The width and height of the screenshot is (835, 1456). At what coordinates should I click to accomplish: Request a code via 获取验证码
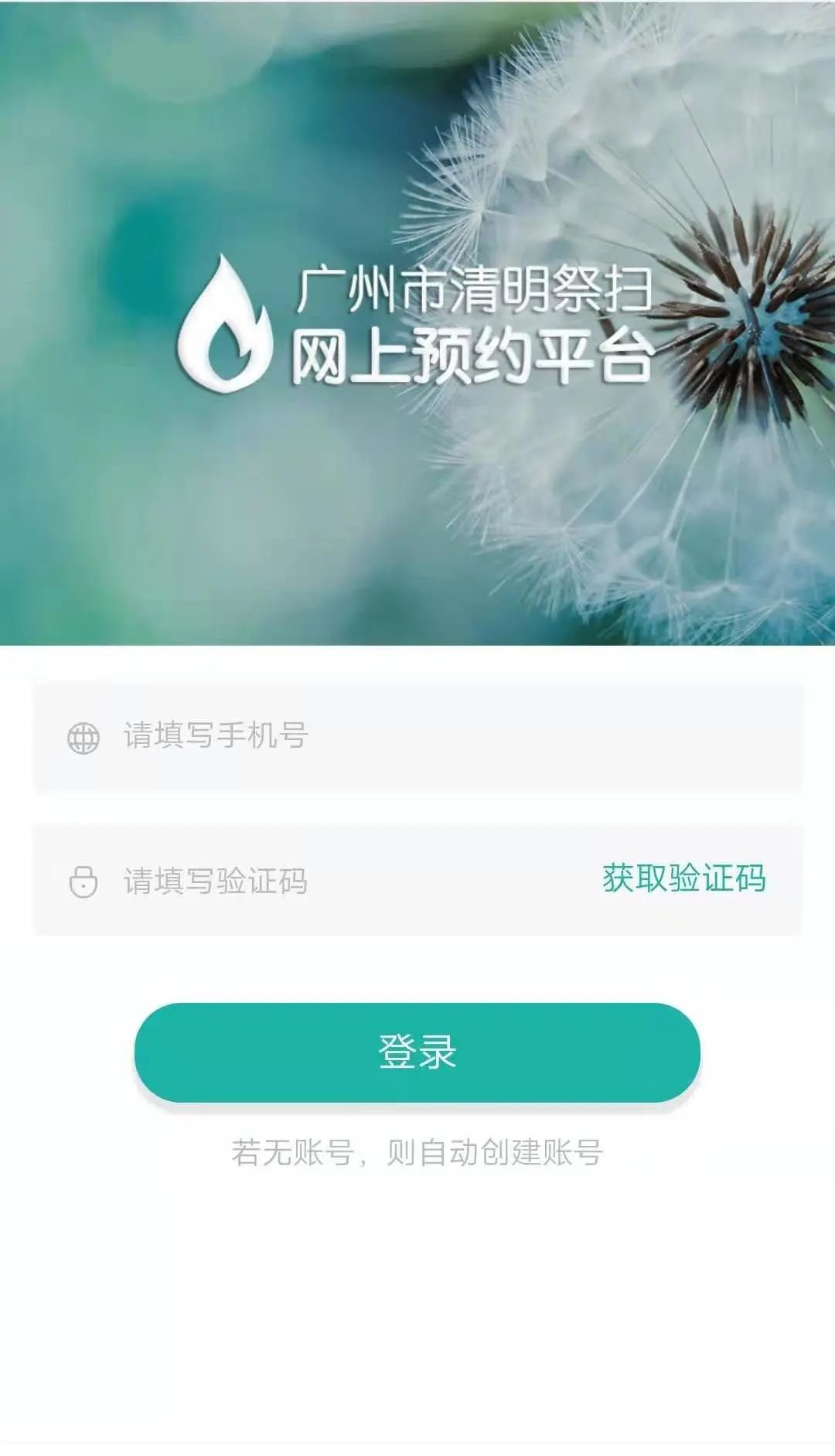coord(683,879)
